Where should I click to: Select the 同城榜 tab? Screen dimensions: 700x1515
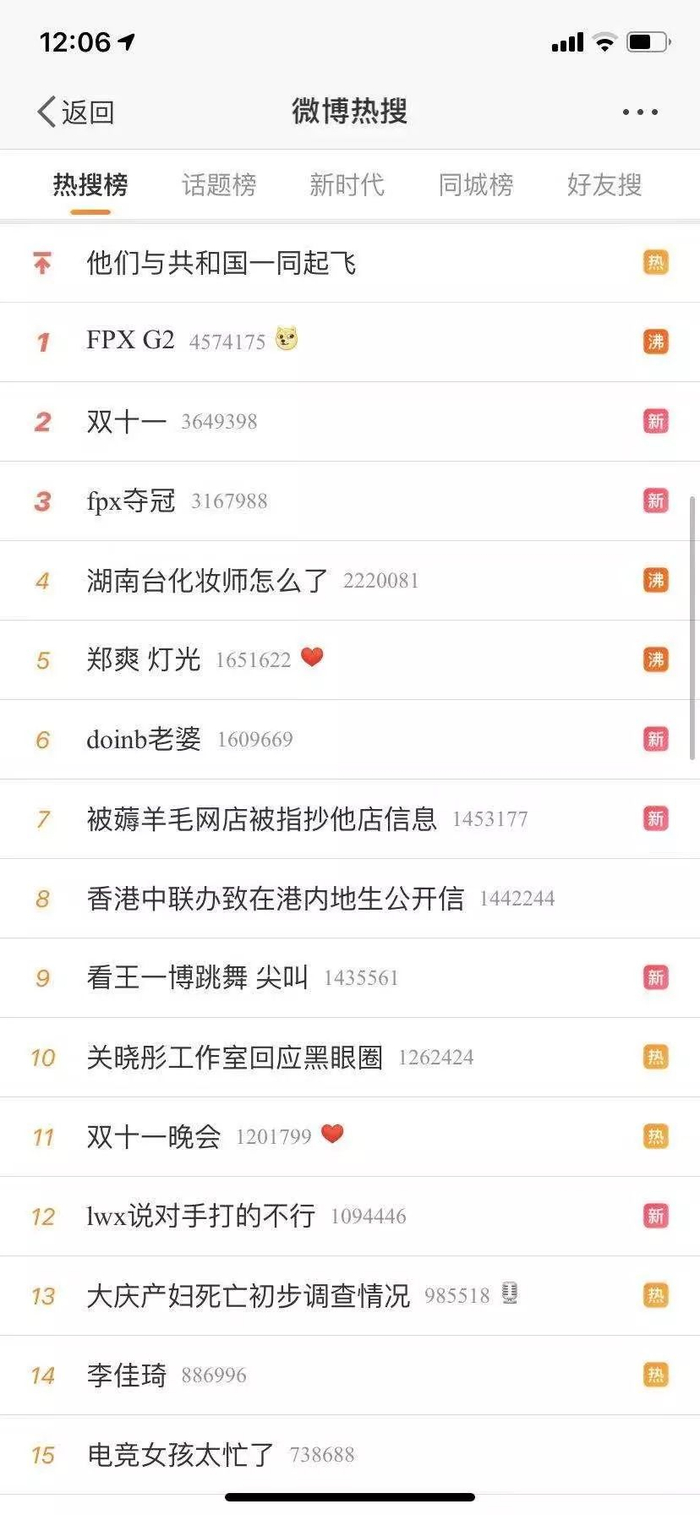[x=476, y=185]
